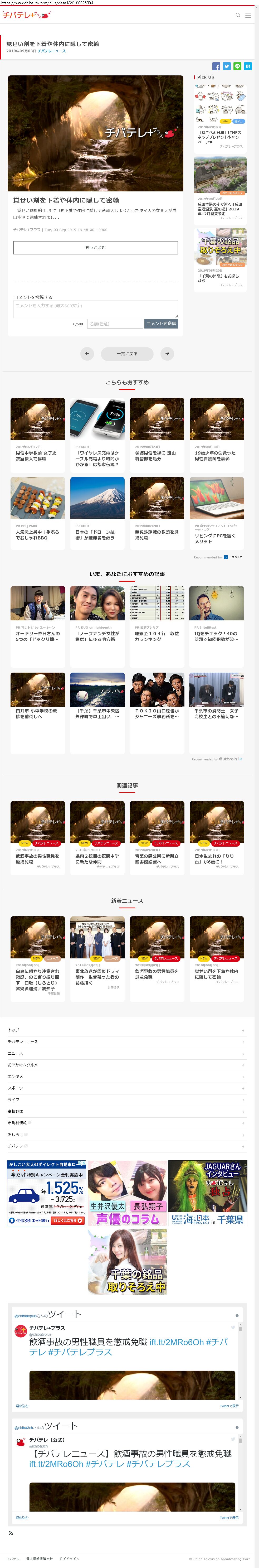259x1568 pixels.
Task: Tap 一覧に戻る to return to list
Action: pos(127,353)
